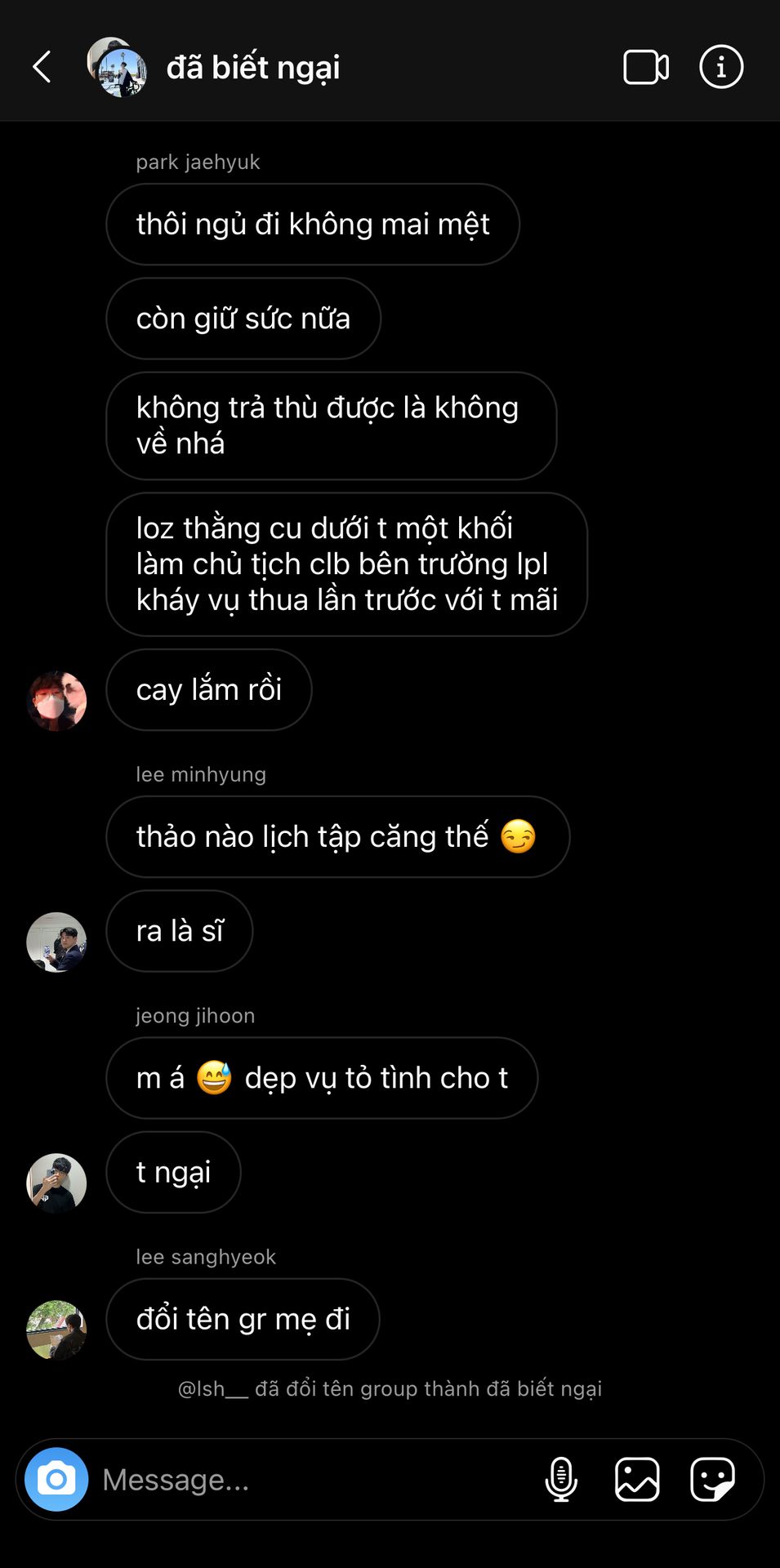
Task: View lee minhyung's profile avatar
Action: click(56, 942)
